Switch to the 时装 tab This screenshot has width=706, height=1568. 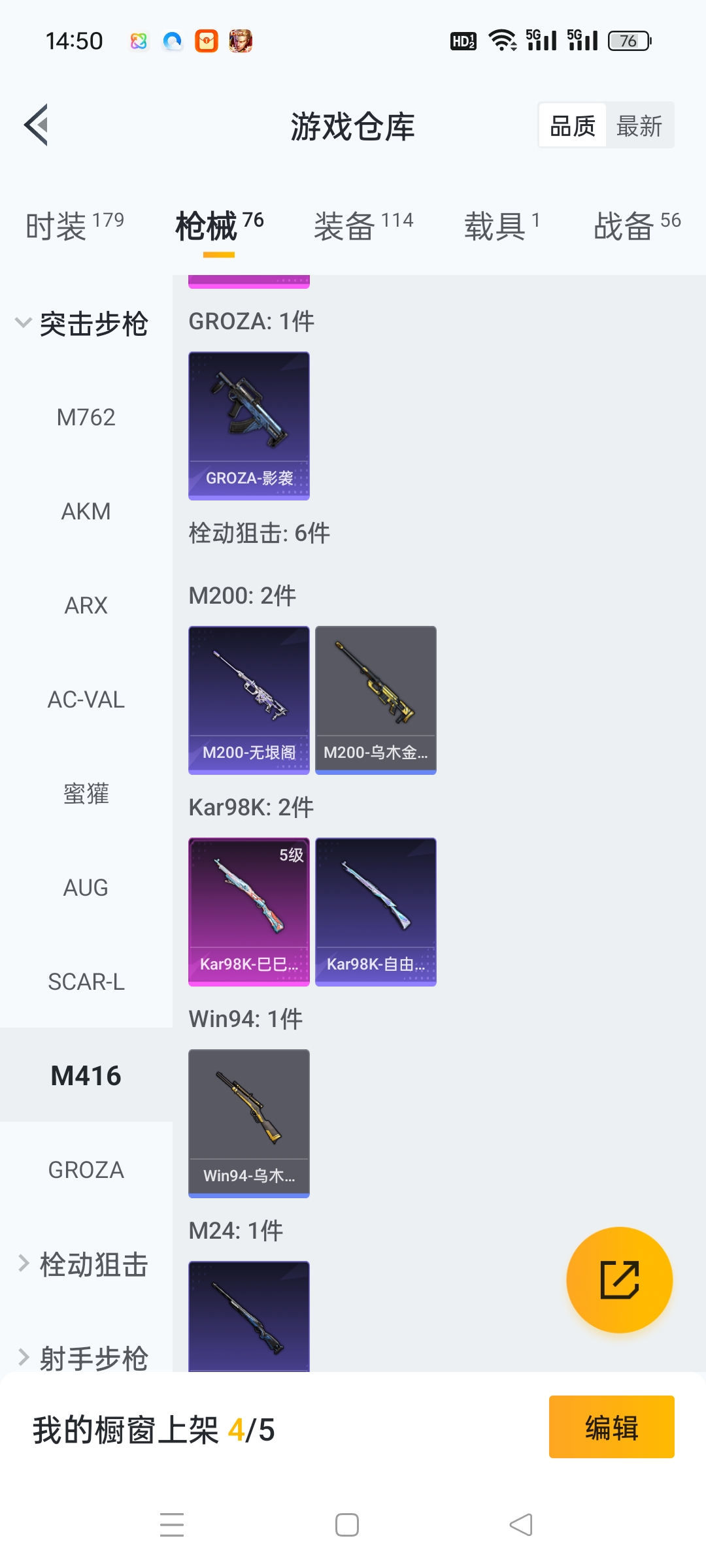click(74, 226)
